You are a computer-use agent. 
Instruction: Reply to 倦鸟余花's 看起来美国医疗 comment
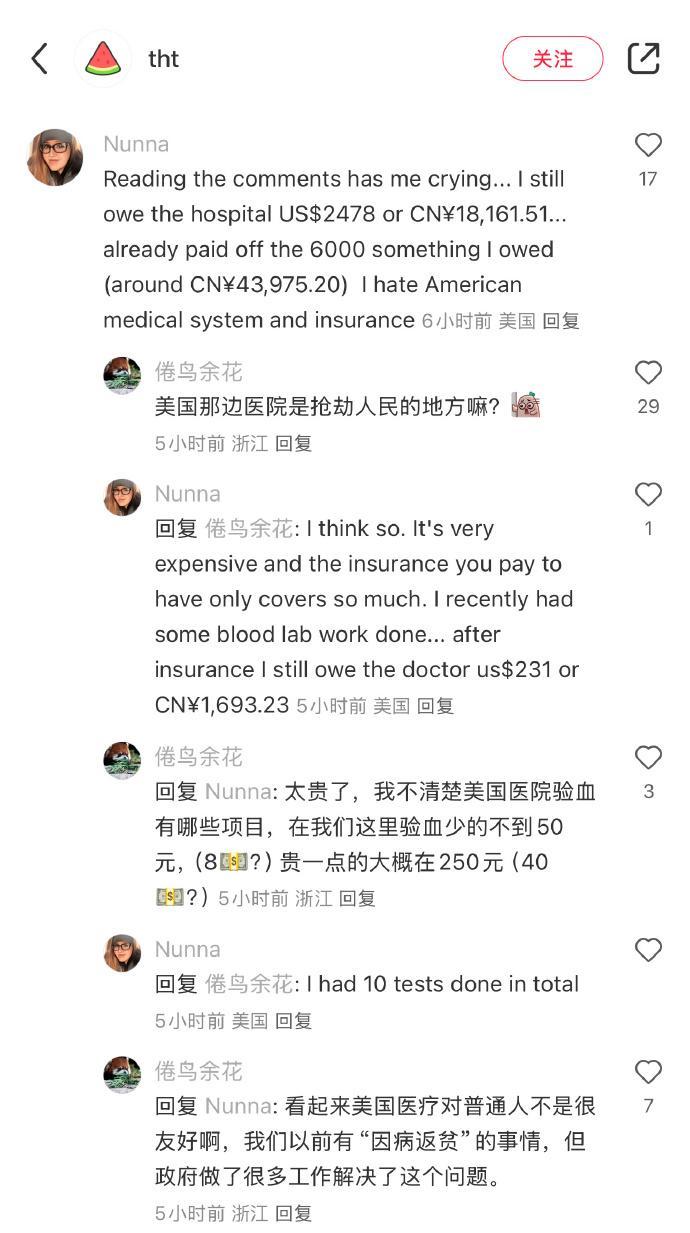pos(294,1214)
